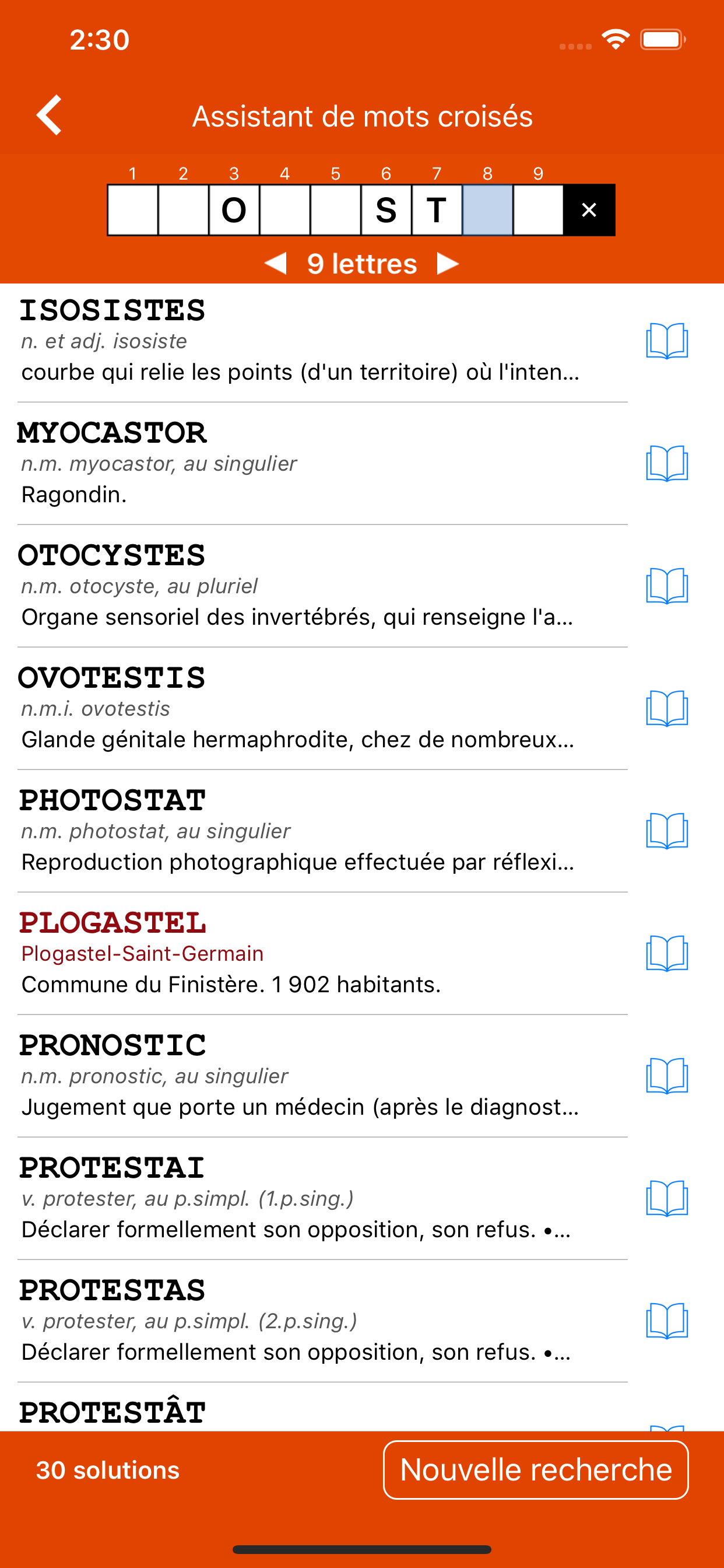
Task: Tap the letter box containing S
Action: point(386,210)
